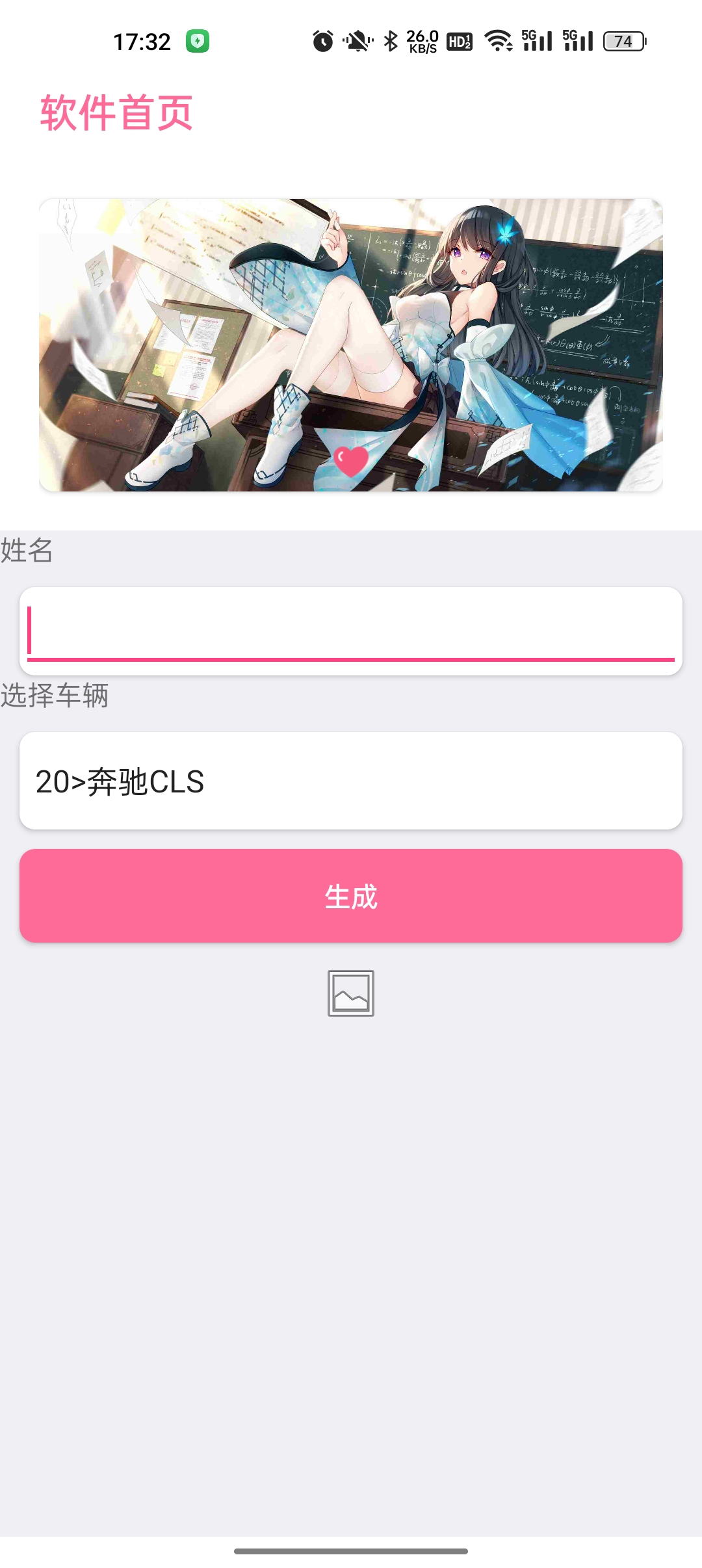
Task: Open the vehicle dropdown showing 20>奔驰CLS
Action: pos(351,781)
